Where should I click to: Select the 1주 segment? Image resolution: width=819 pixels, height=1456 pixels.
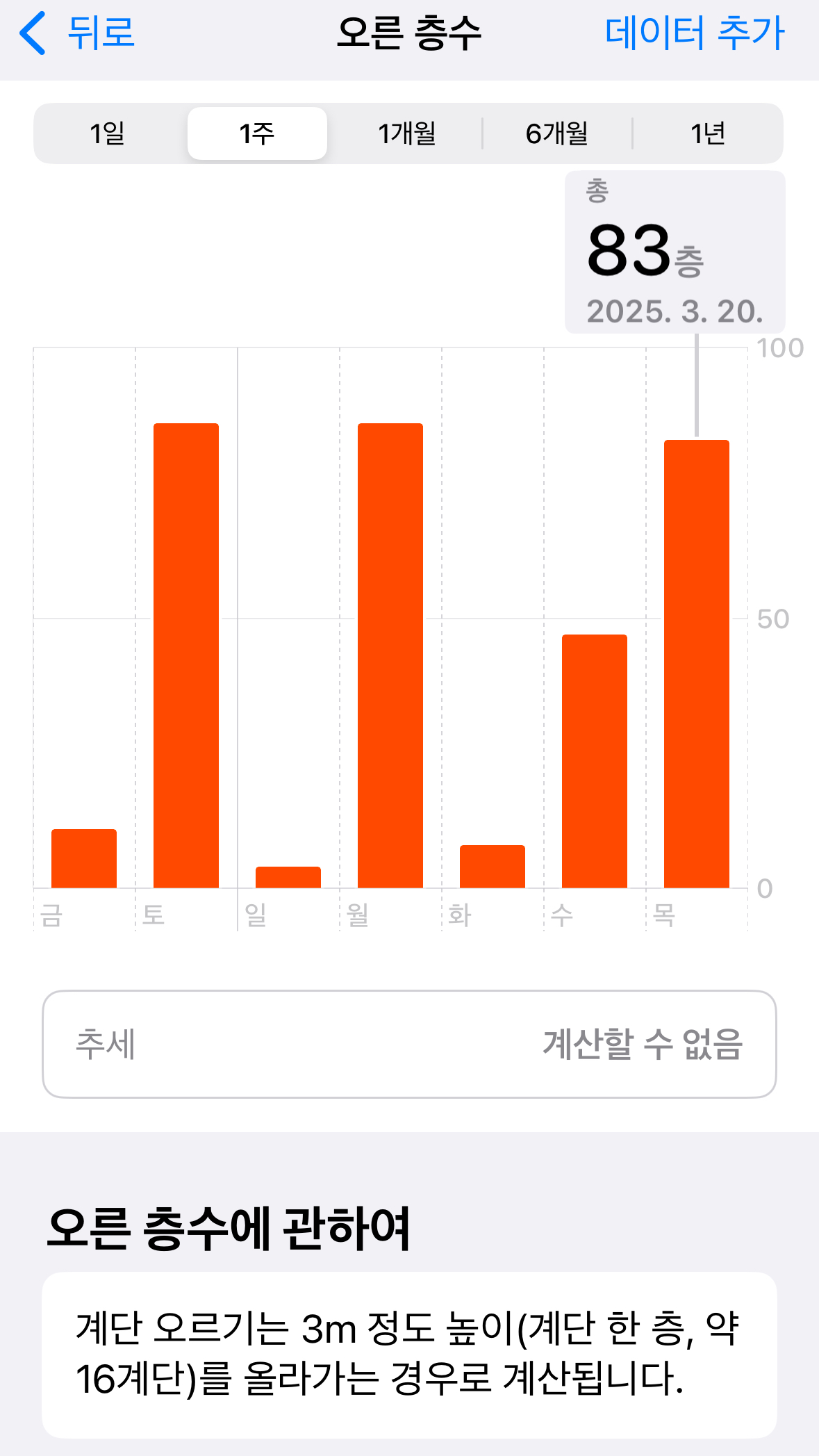[x=257, y=133]
